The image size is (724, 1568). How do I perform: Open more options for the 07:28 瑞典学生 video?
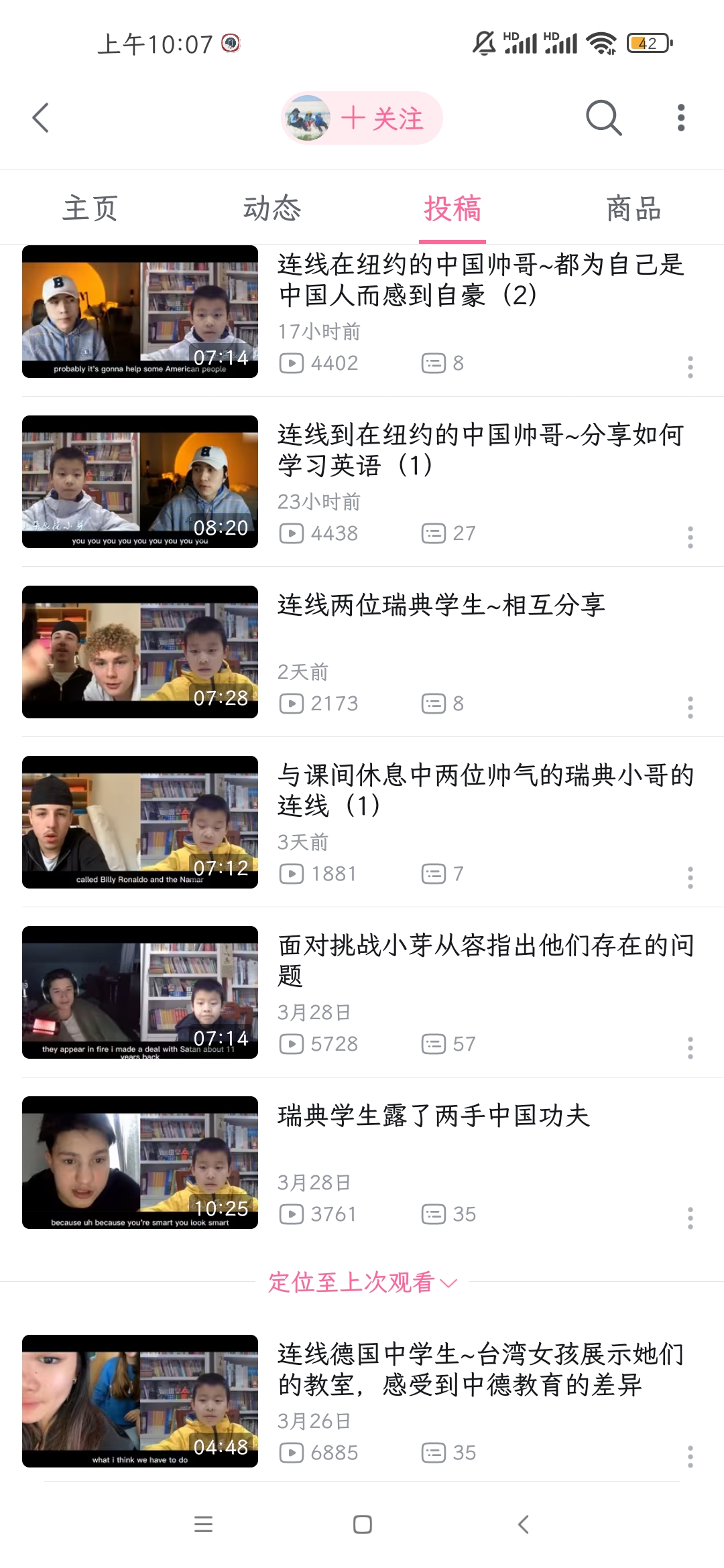click(x=690, y=708)
